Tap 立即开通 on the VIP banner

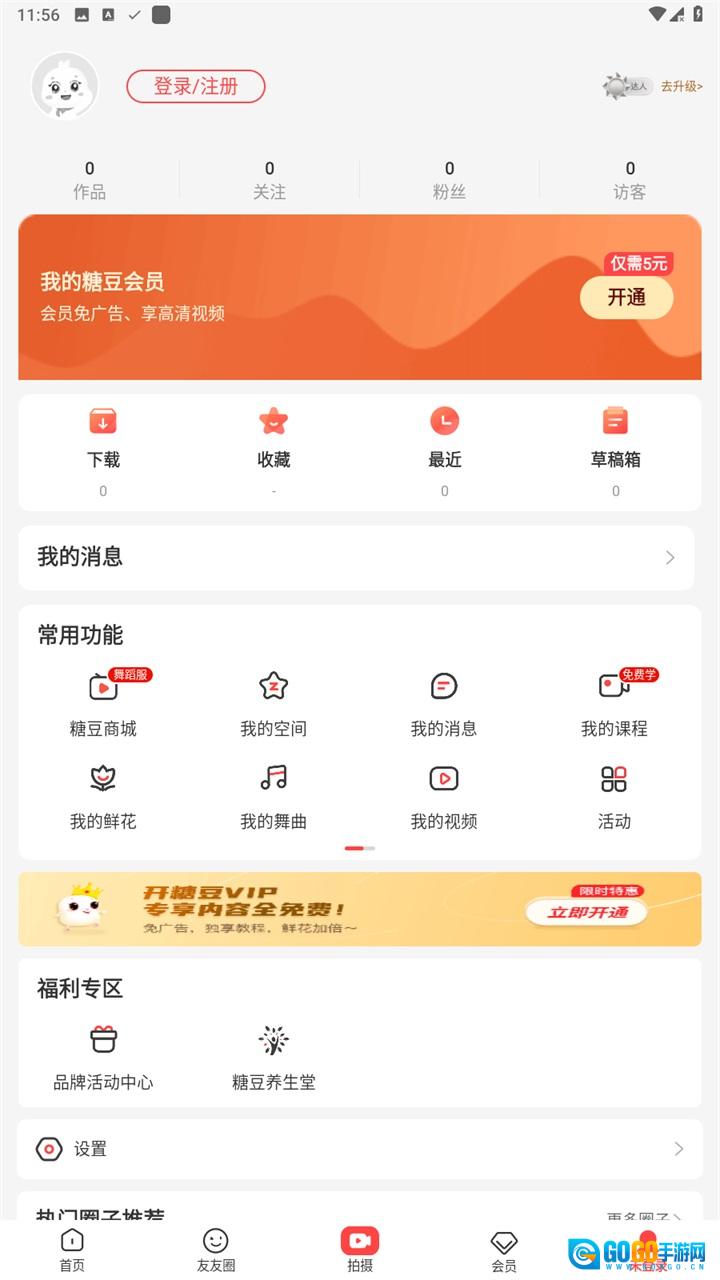click(587, 911)
